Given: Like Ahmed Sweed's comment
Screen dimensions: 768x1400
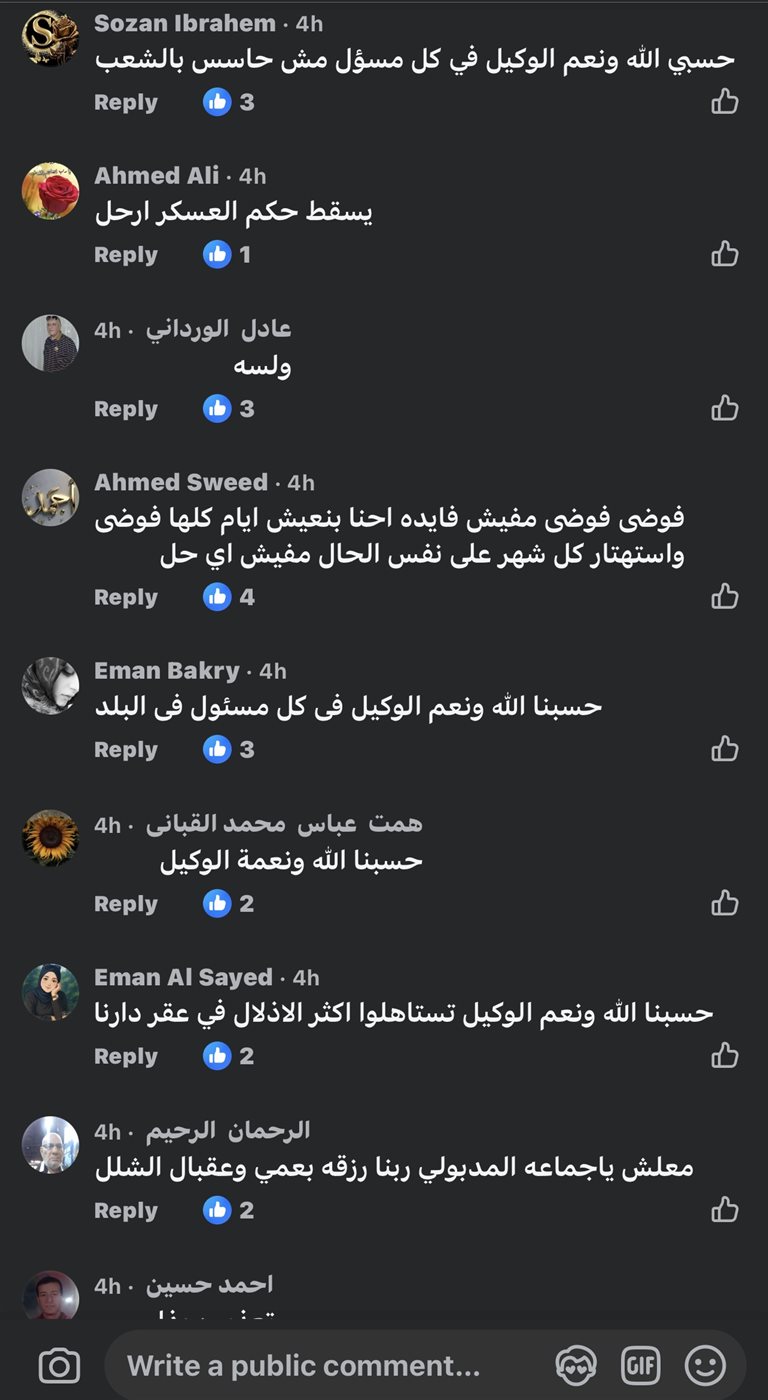Looking at the screenshot, I should 725,596.
